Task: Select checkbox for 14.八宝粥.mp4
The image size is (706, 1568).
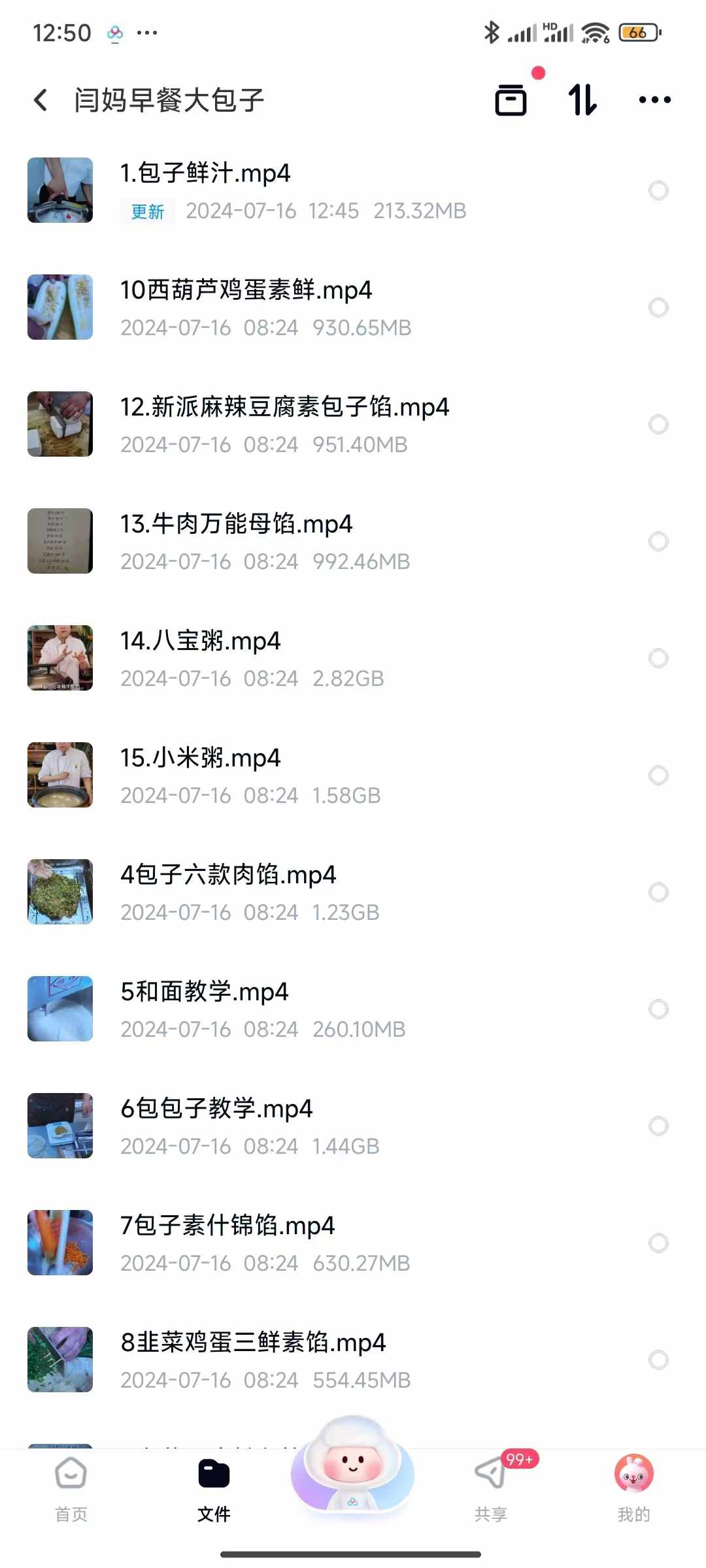Action: click(x=658, y=659)
